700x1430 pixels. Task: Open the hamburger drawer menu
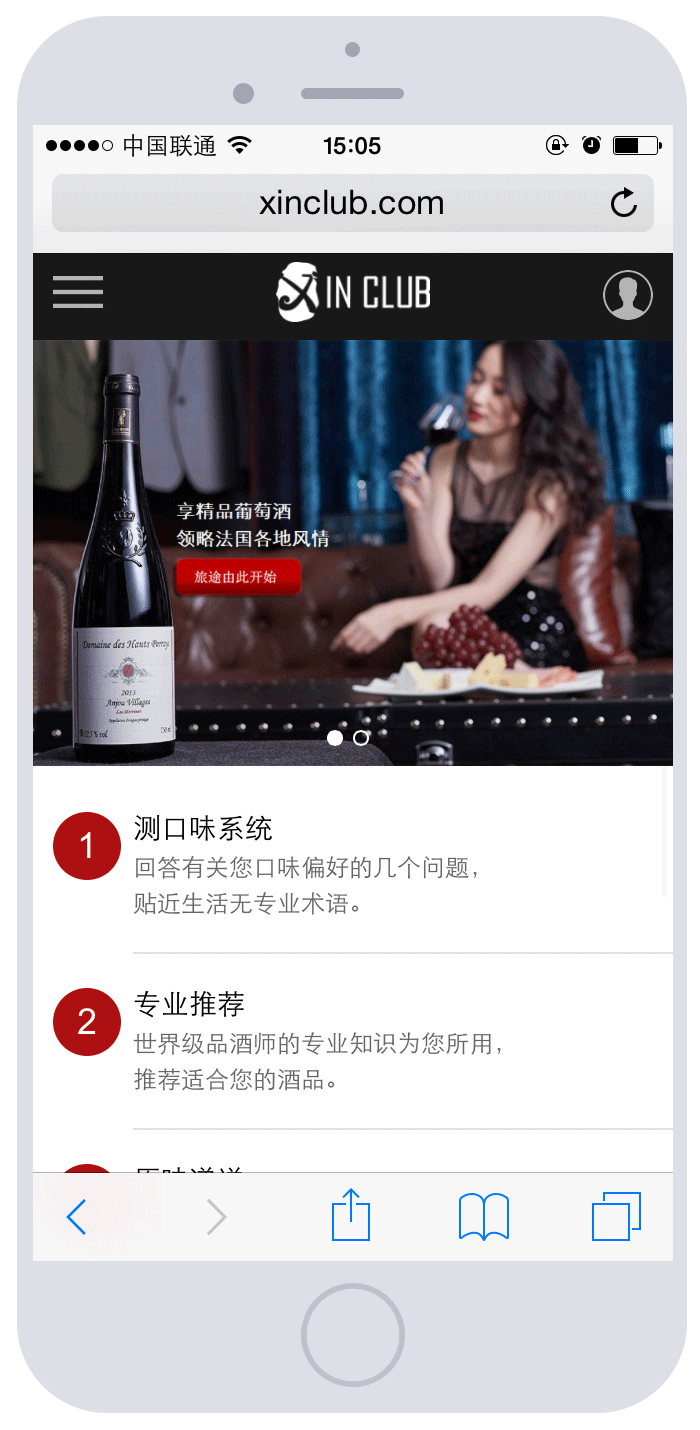[78, 292]
